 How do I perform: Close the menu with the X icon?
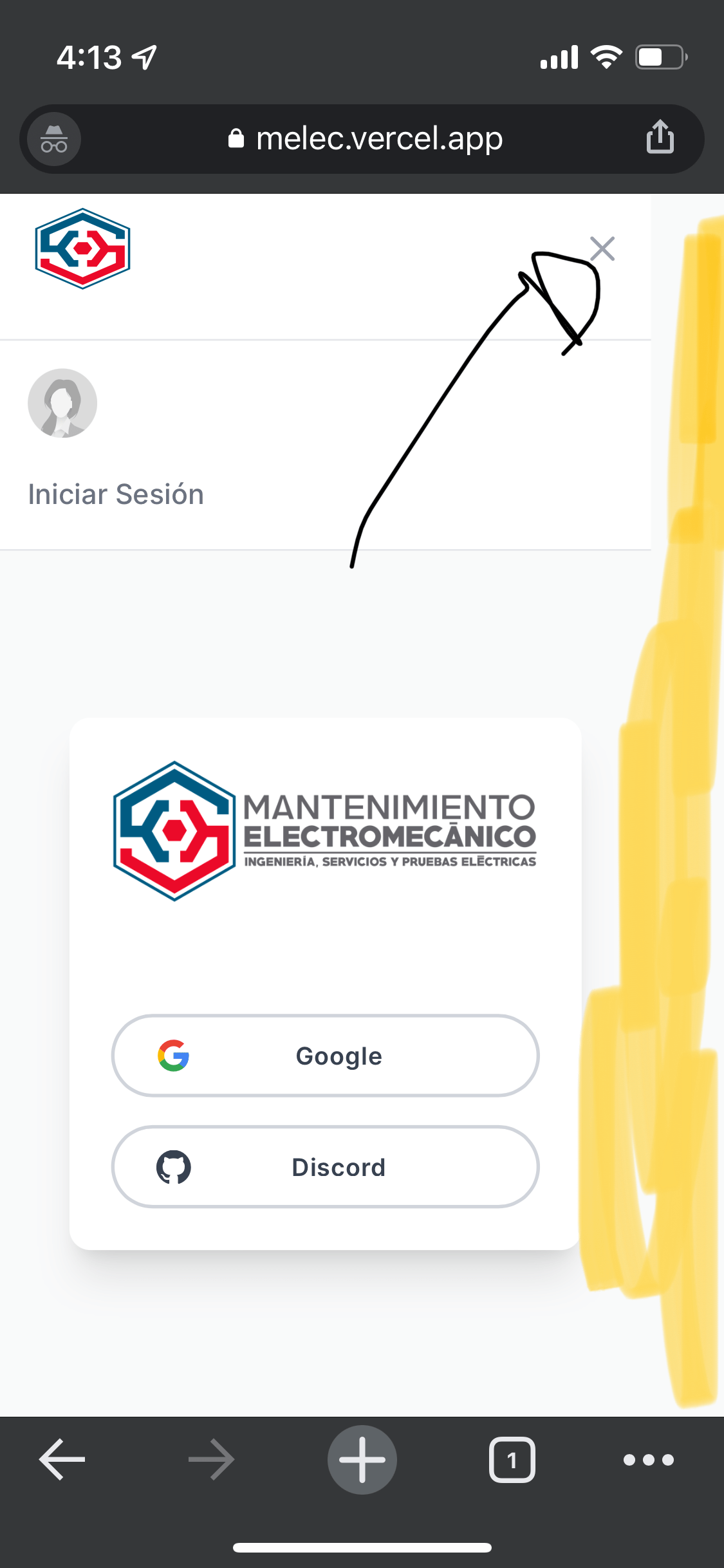pyautogui.click(x=602, y=249)
